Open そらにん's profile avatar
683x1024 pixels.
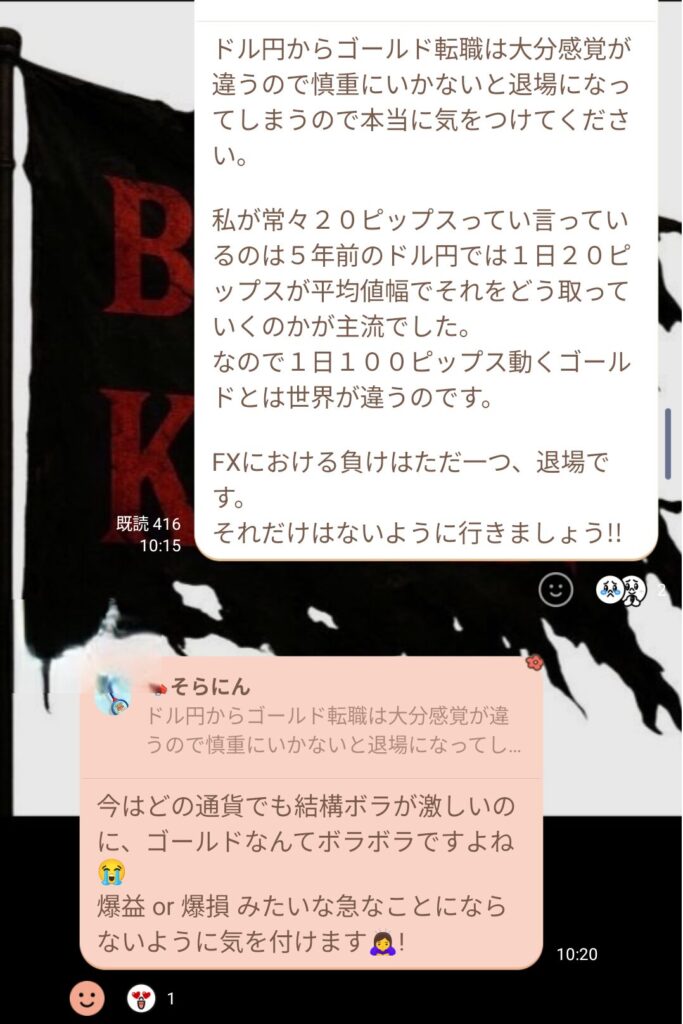[x=115, y=693]
